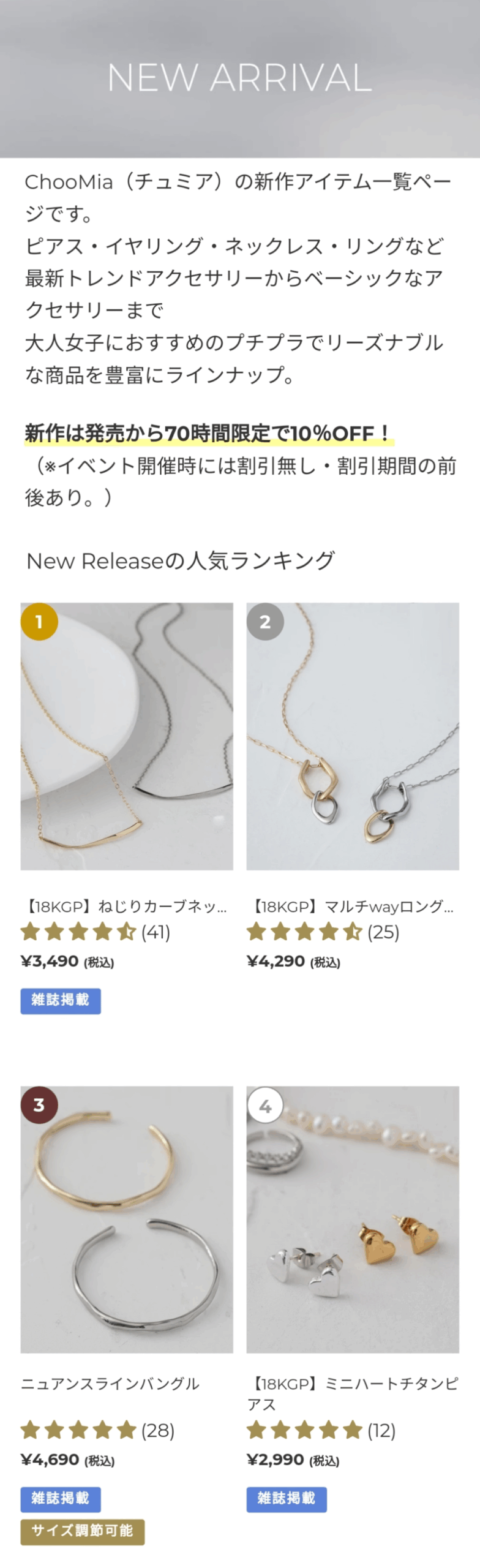Open the rank 2 マルチwayロング necklace product

point(353,736)
